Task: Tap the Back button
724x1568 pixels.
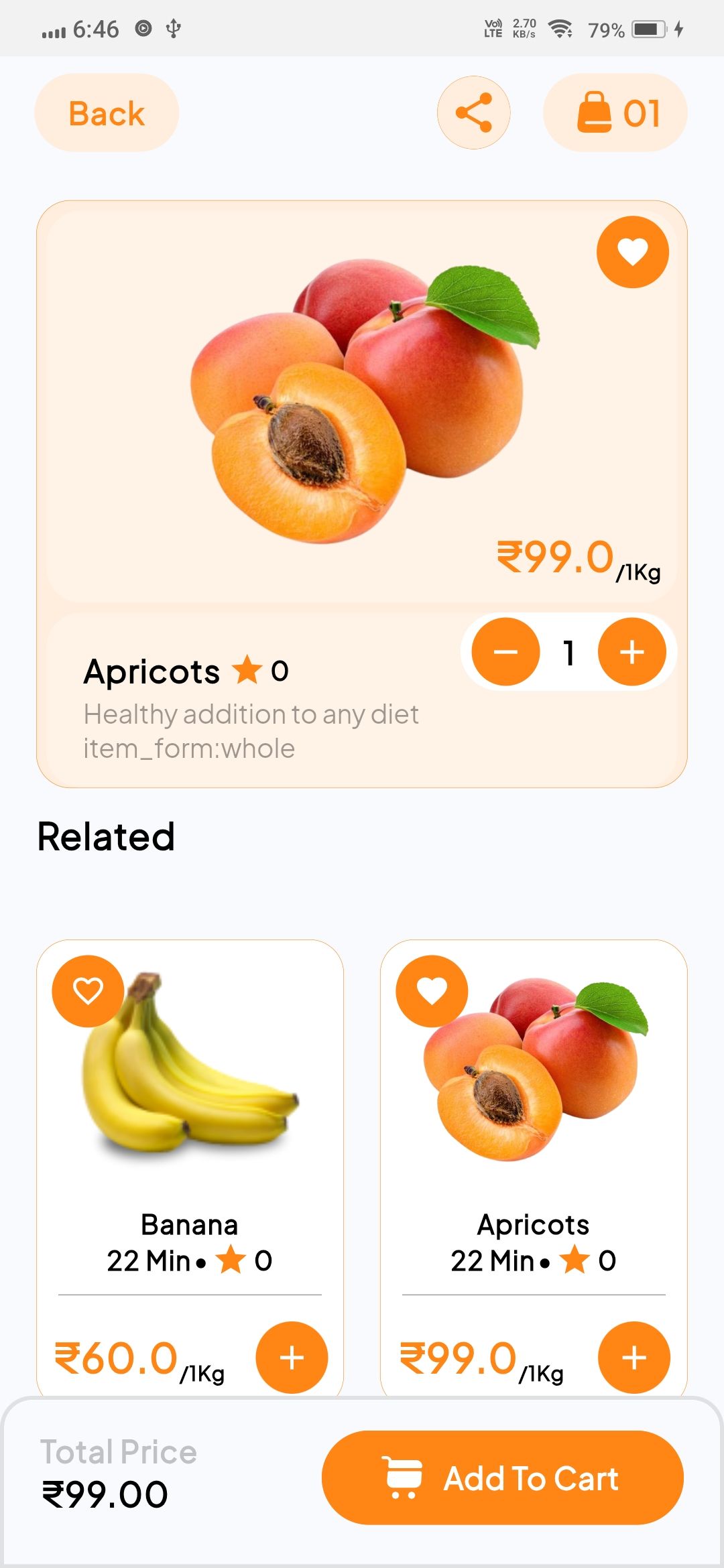Action: 107,113
